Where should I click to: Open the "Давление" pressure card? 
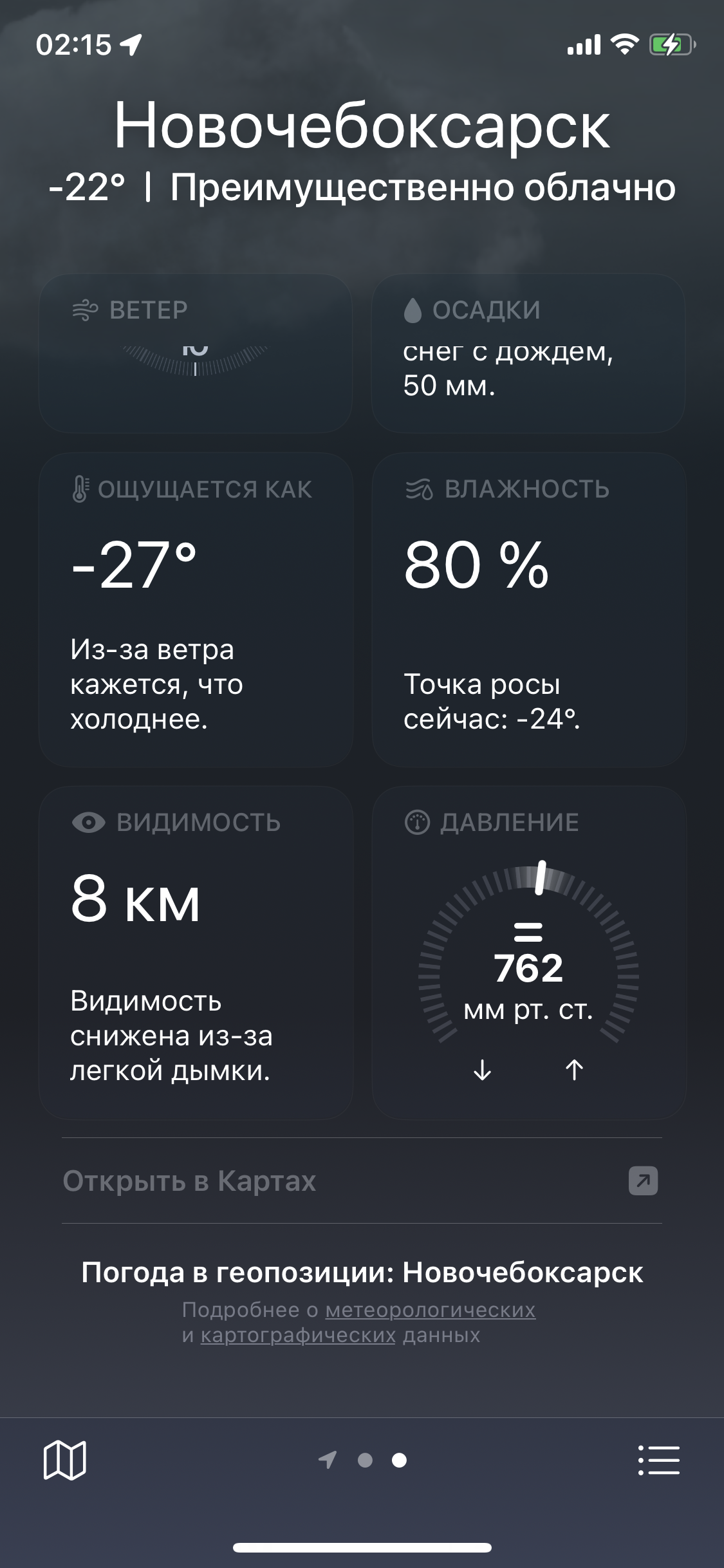[x=528, y=953]
